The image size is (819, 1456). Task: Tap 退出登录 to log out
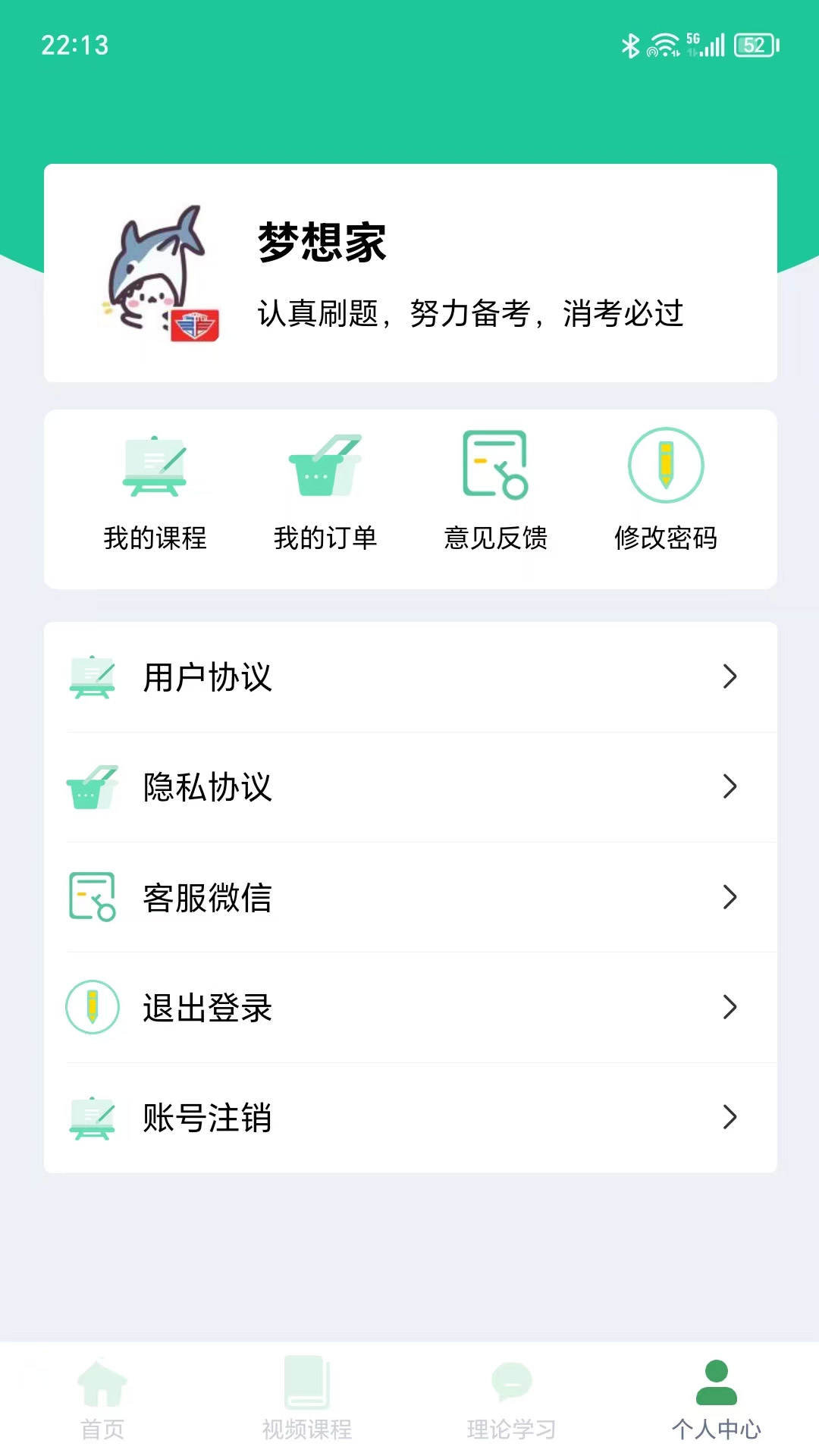click(x=410, y=1008)
